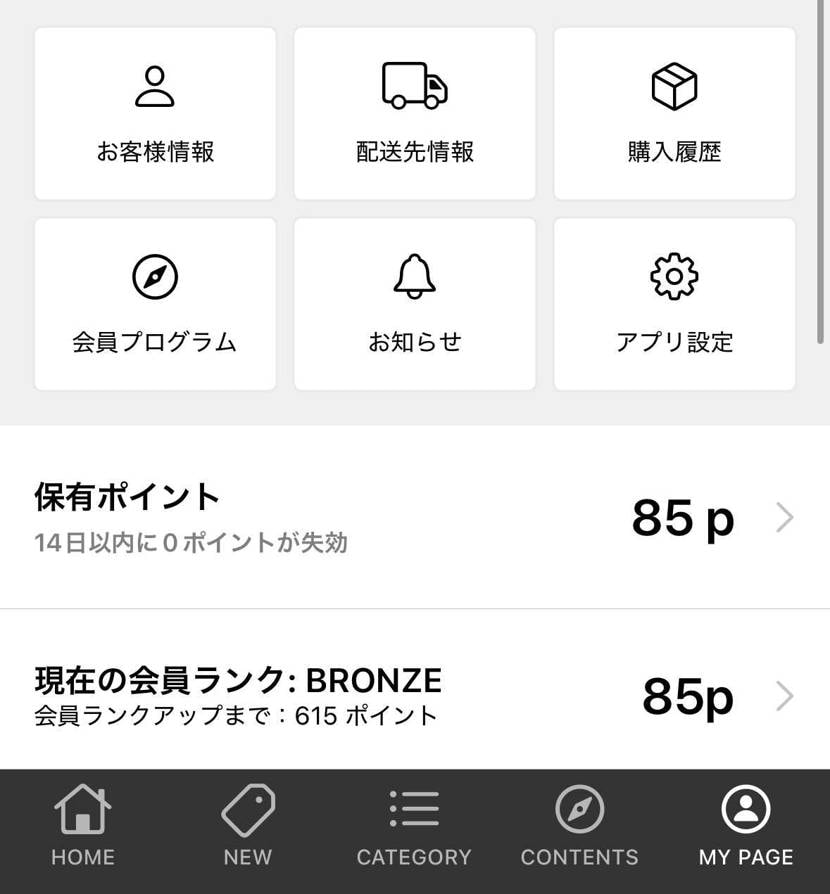This screenshot has height=894, width=830.
Task: Switch to the HOME tab
Action: (x=82, y=825)
